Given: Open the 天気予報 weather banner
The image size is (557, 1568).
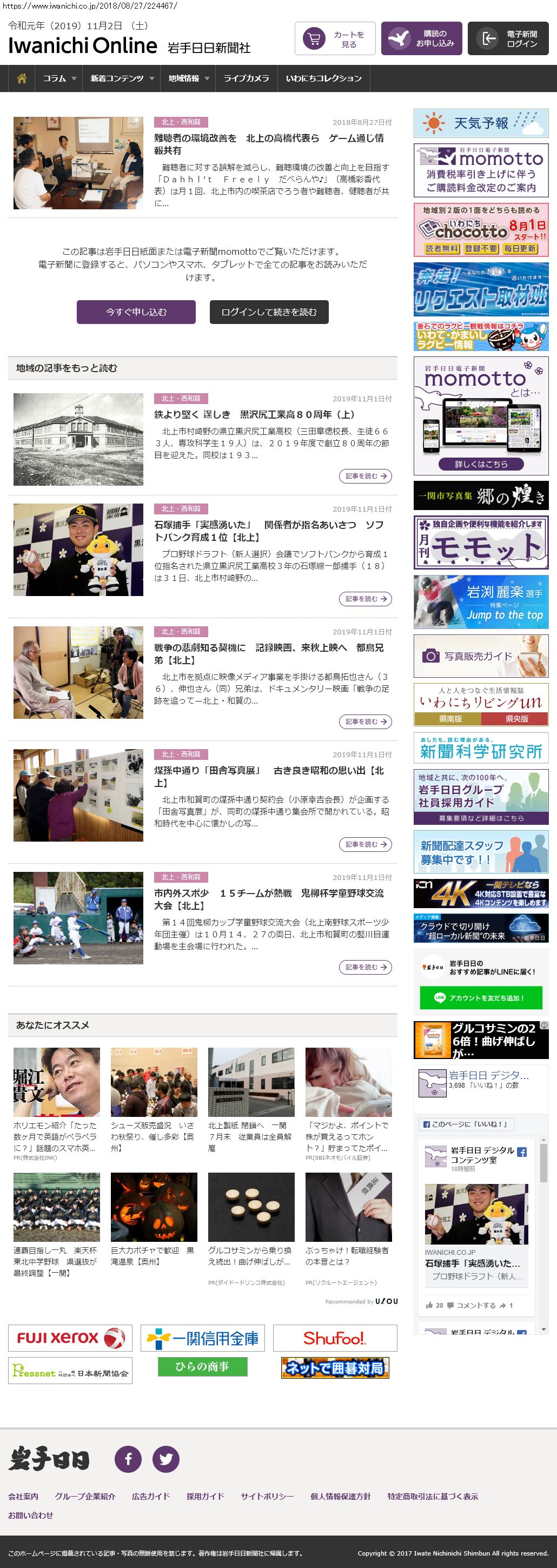Looking at the screenshot, I should (x=481, y=123).
